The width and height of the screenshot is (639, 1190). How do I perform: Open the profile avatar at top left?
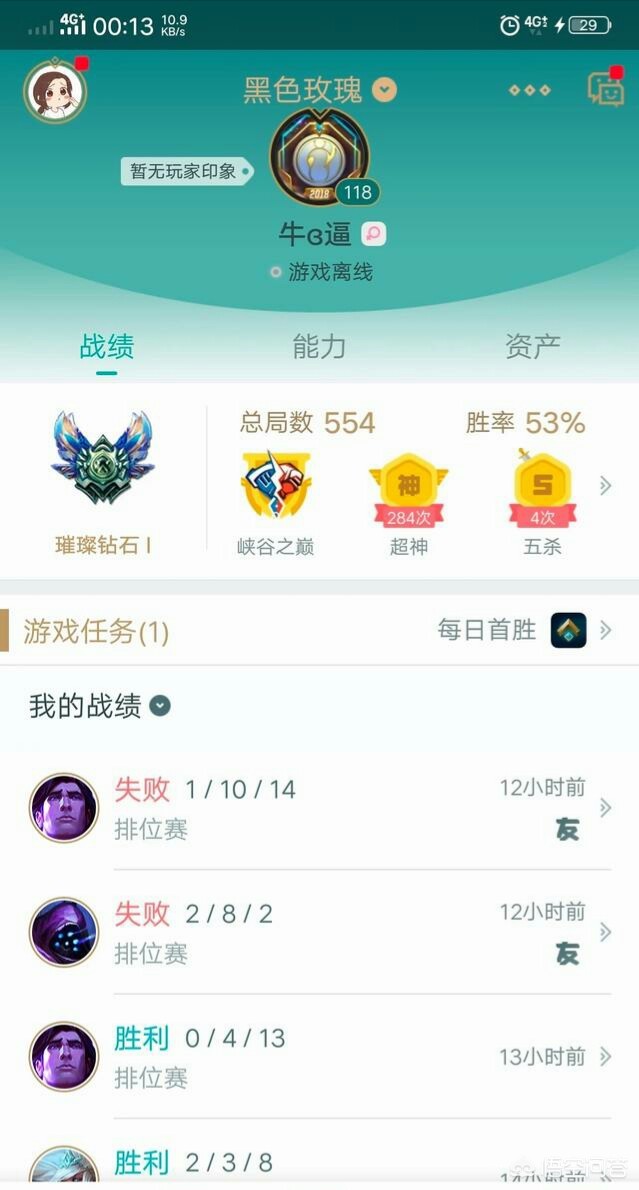pyautogui.click(x=55, y=91)
